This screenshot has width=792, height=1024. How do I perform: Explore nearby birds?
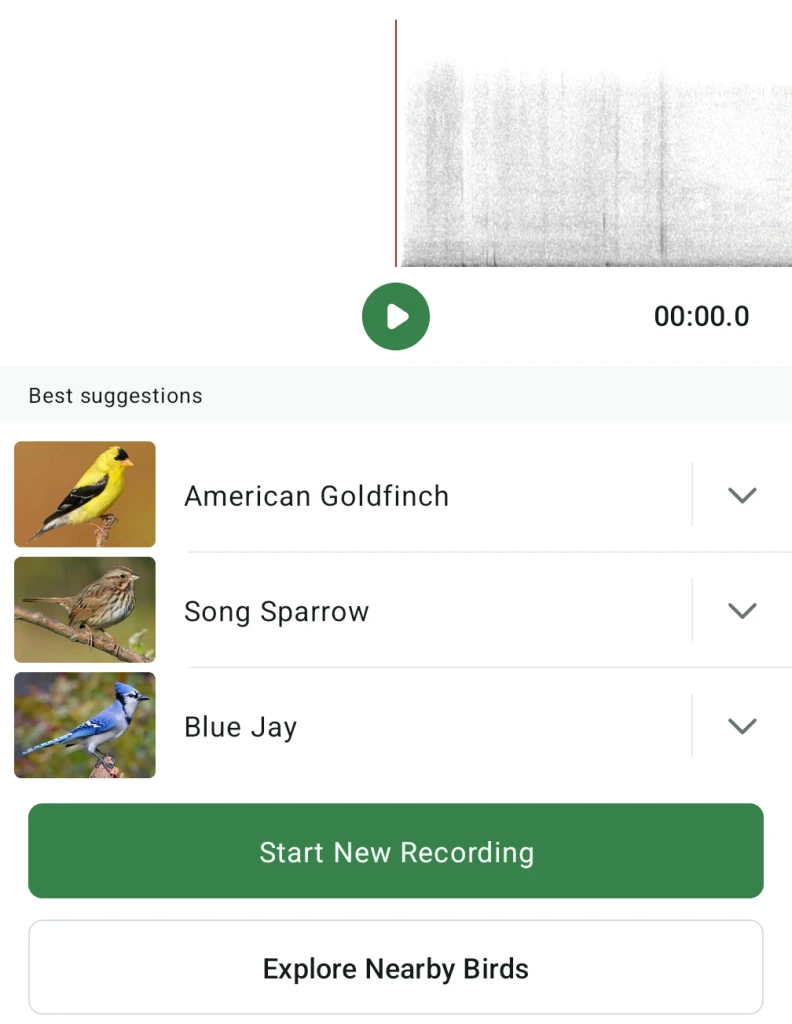(396, 968)
